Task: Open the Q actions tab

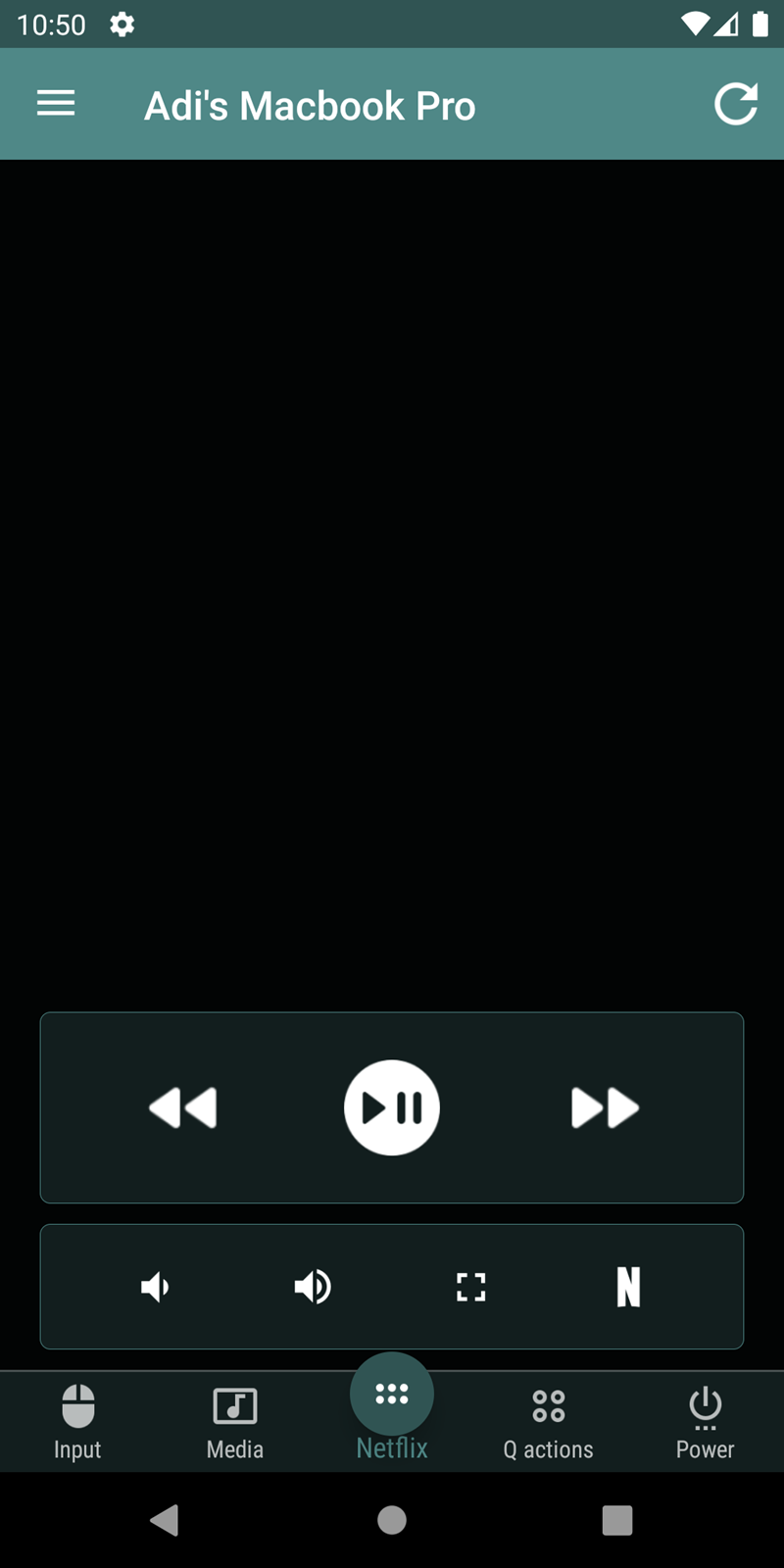Action: click(549, 1422)
